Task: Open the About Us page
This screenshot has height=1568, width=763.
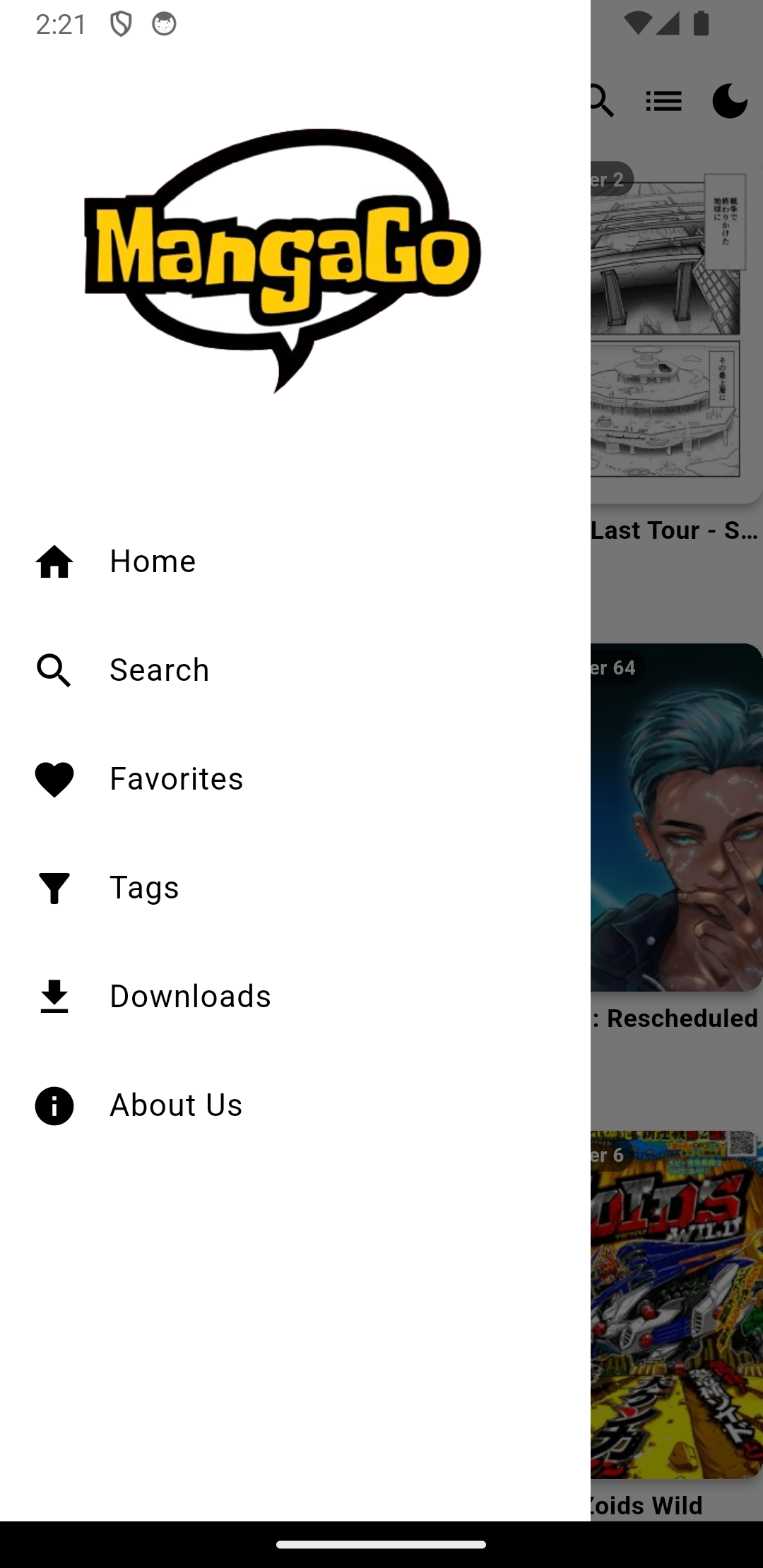Action: point(176,1105)
